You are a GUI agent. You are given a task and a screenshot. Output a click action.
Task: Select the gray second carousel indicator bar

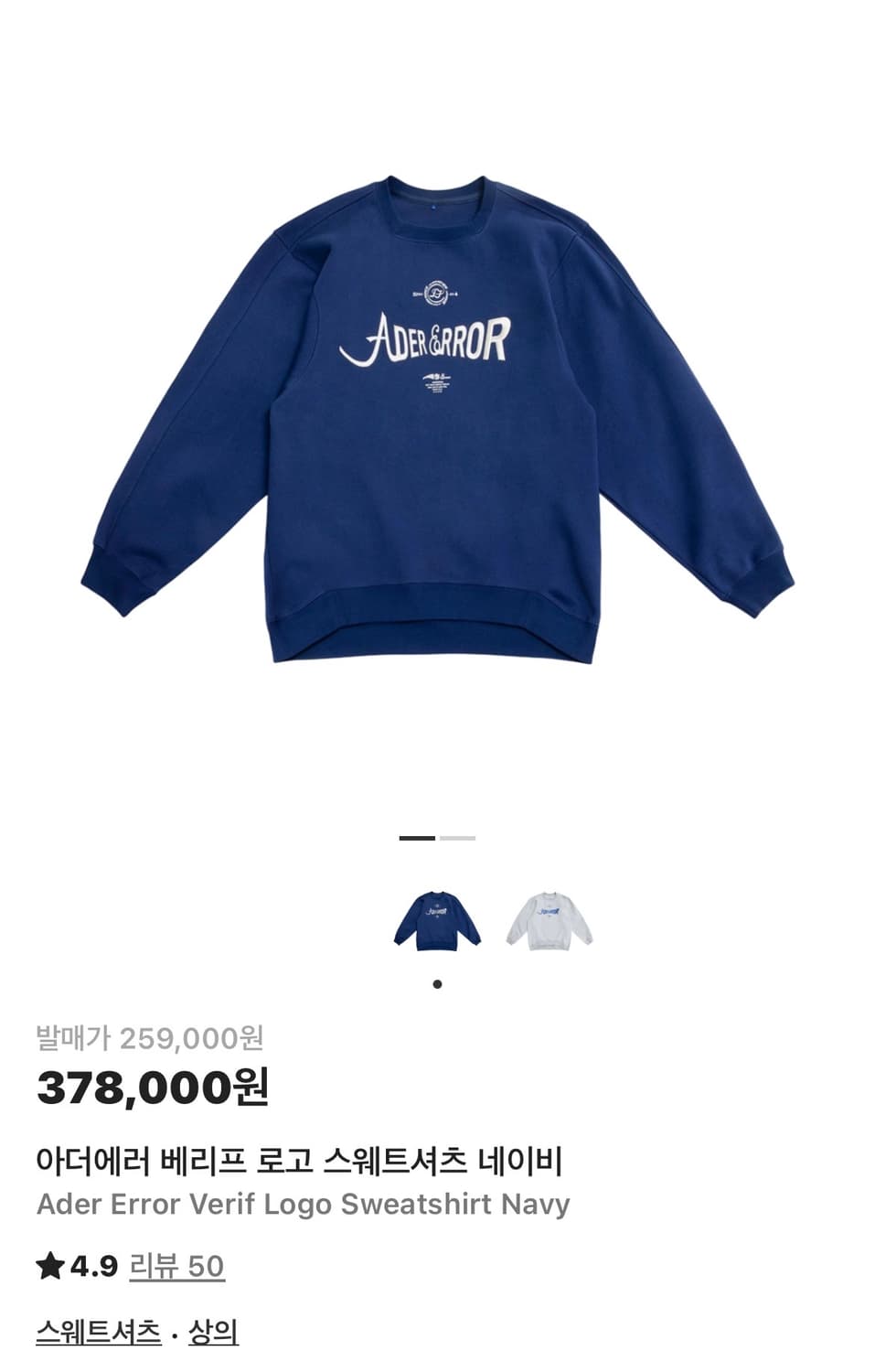(x=459, y=837)
